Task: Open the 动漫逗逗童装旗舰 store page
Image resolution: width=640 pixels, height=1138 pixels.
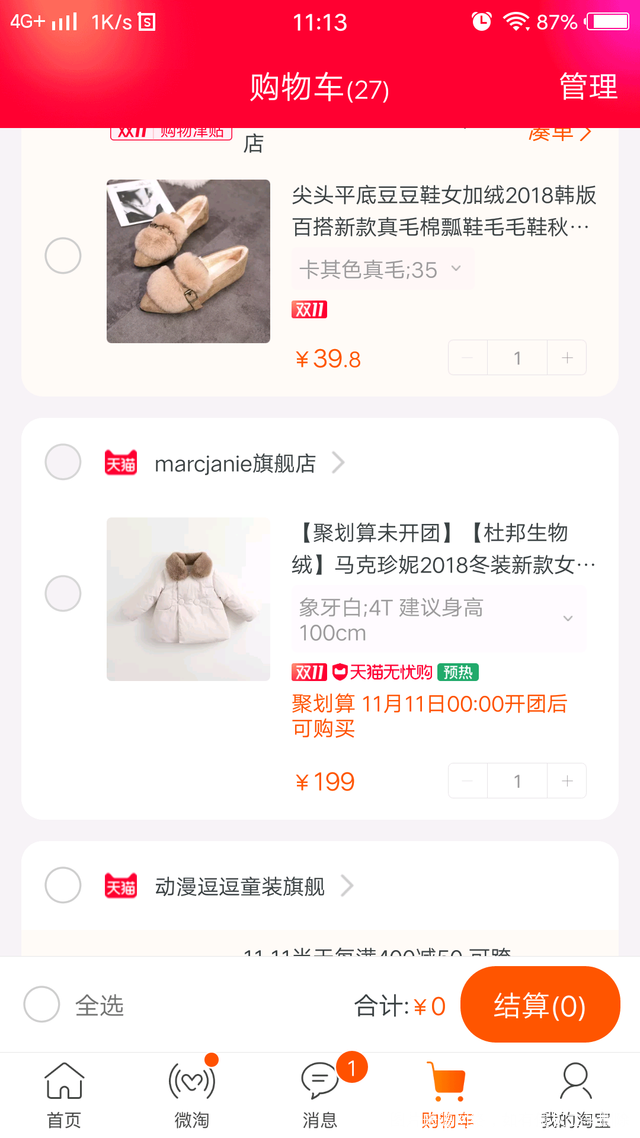Action: point(240,886)
